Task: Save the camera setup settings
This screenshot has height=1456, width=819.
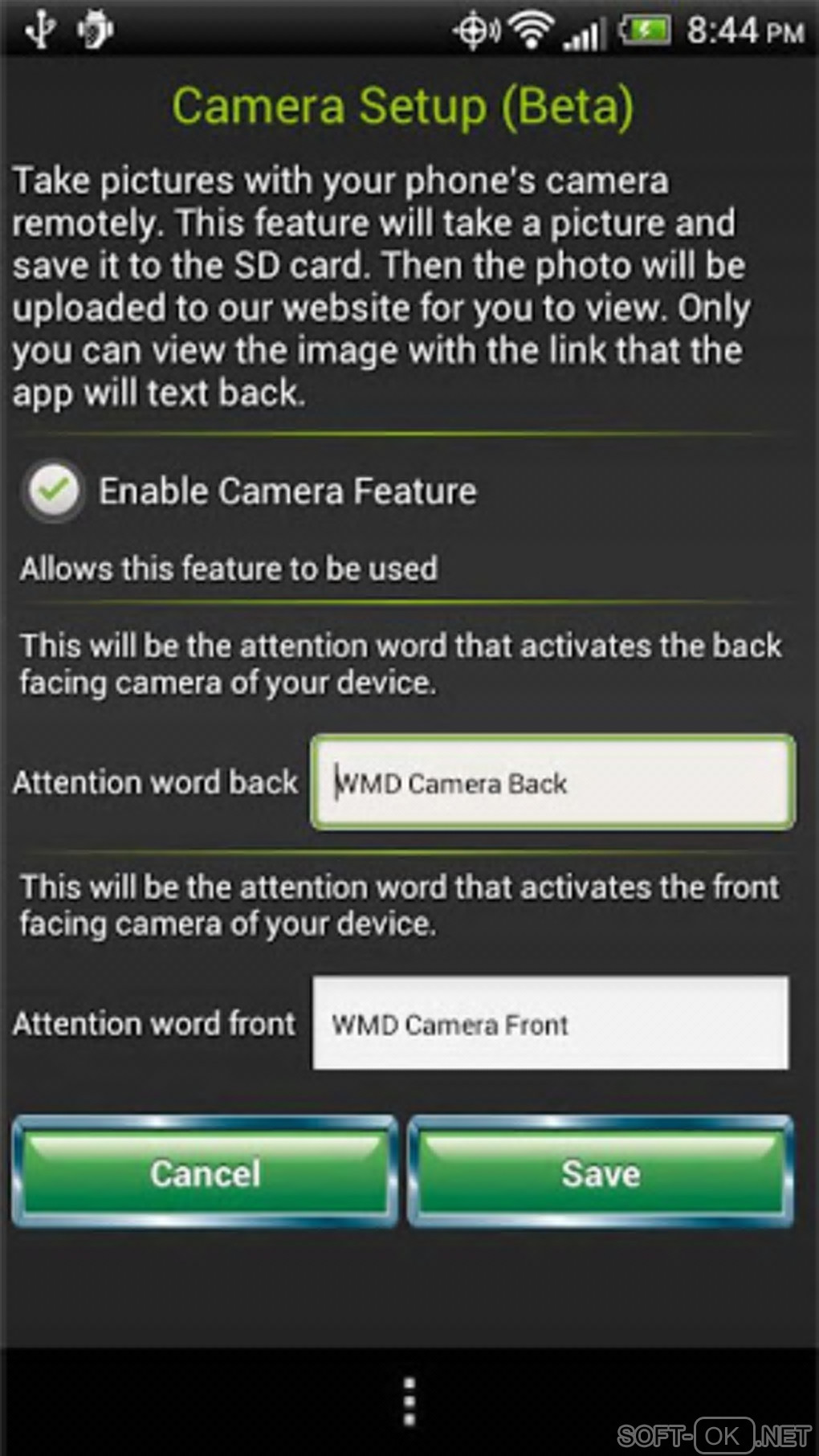Action: 601,1173
